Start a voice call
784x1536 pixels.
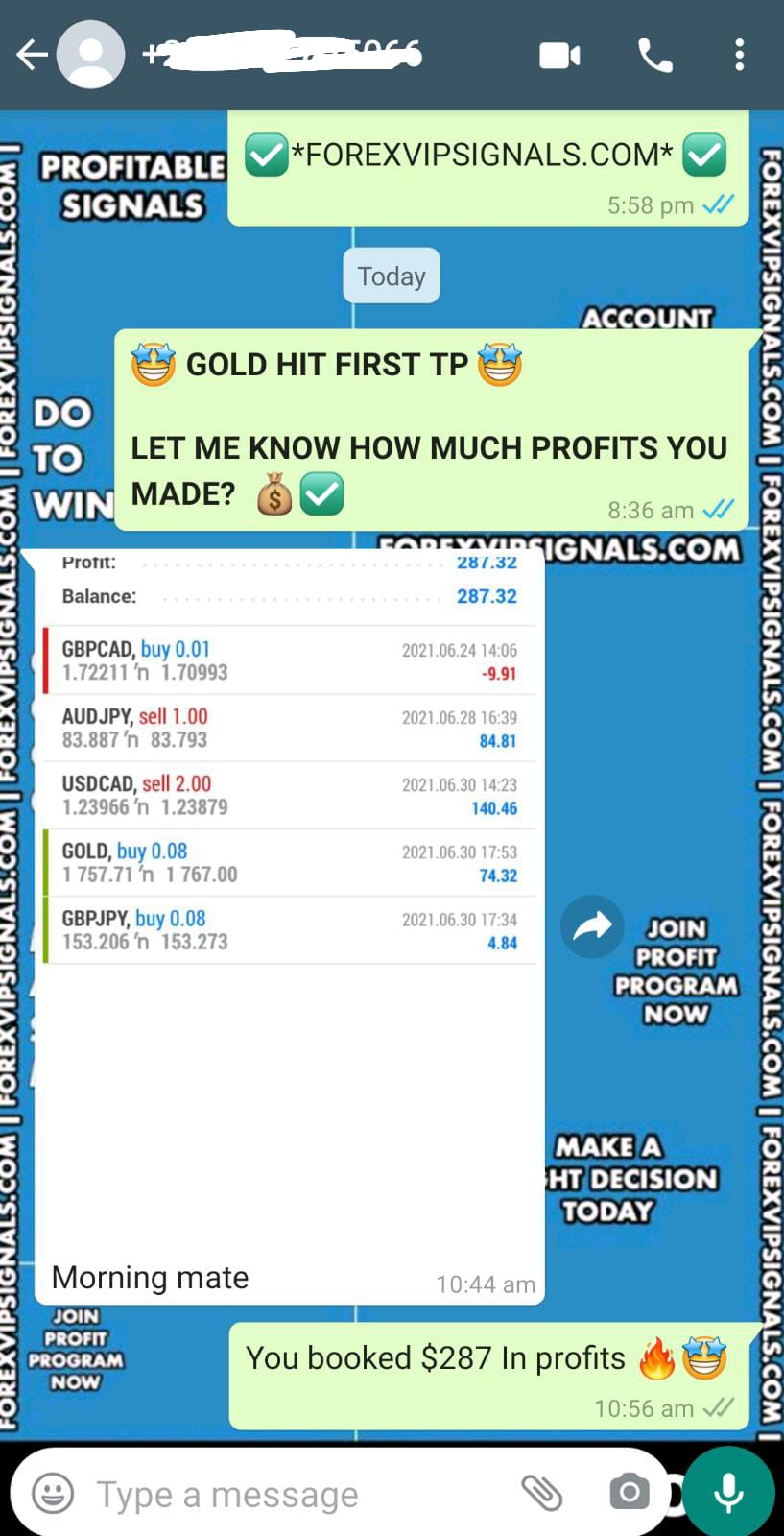(655, 56)
